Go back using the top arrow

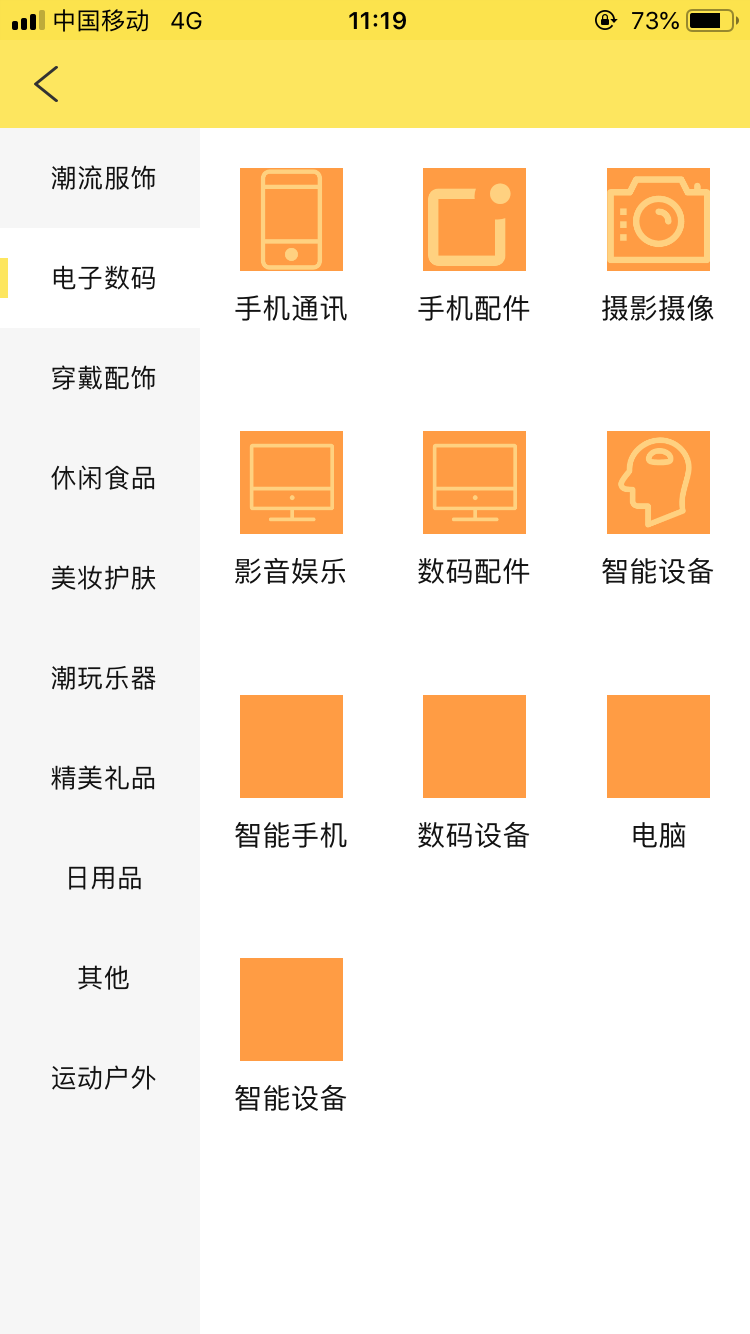[46, 84]
